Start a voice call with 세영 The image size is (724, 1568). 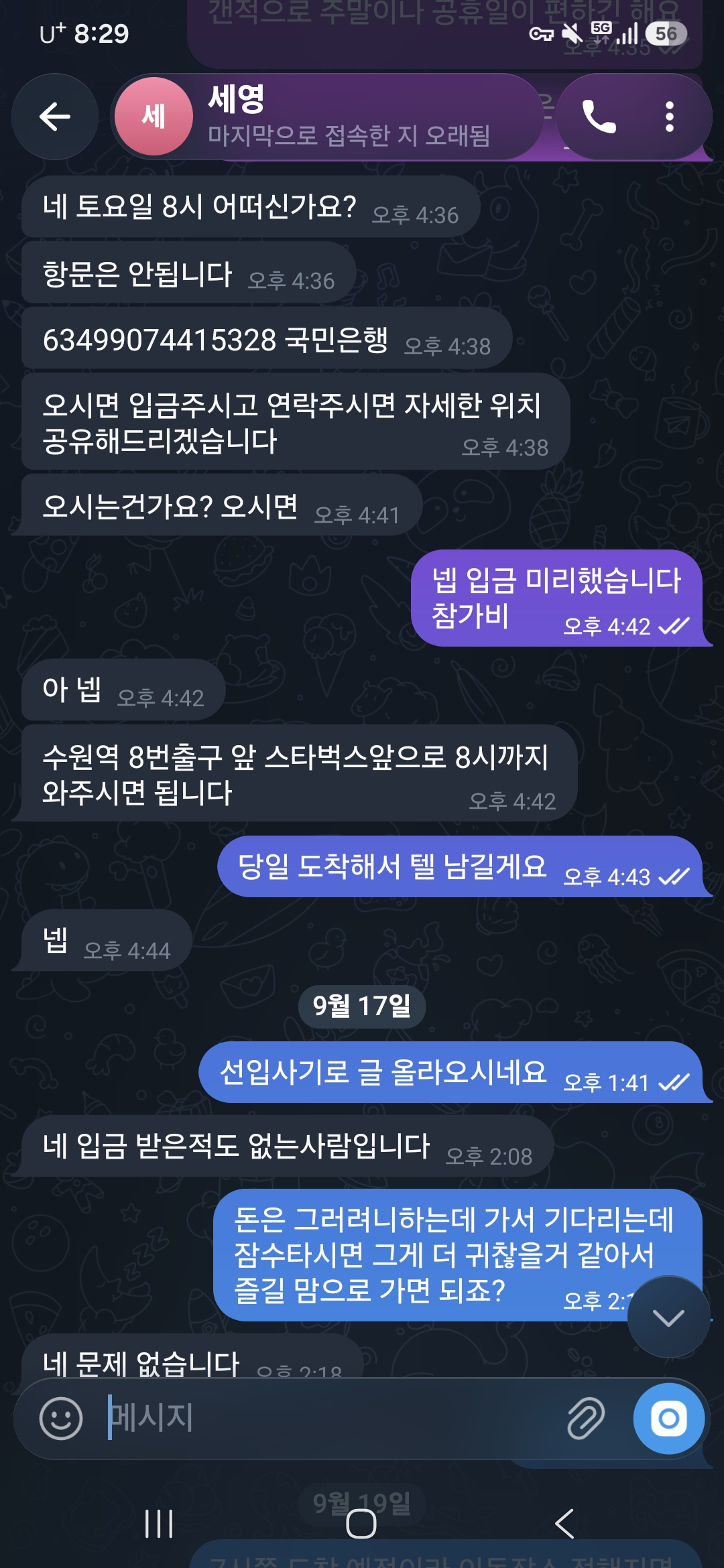click(599, 117)
